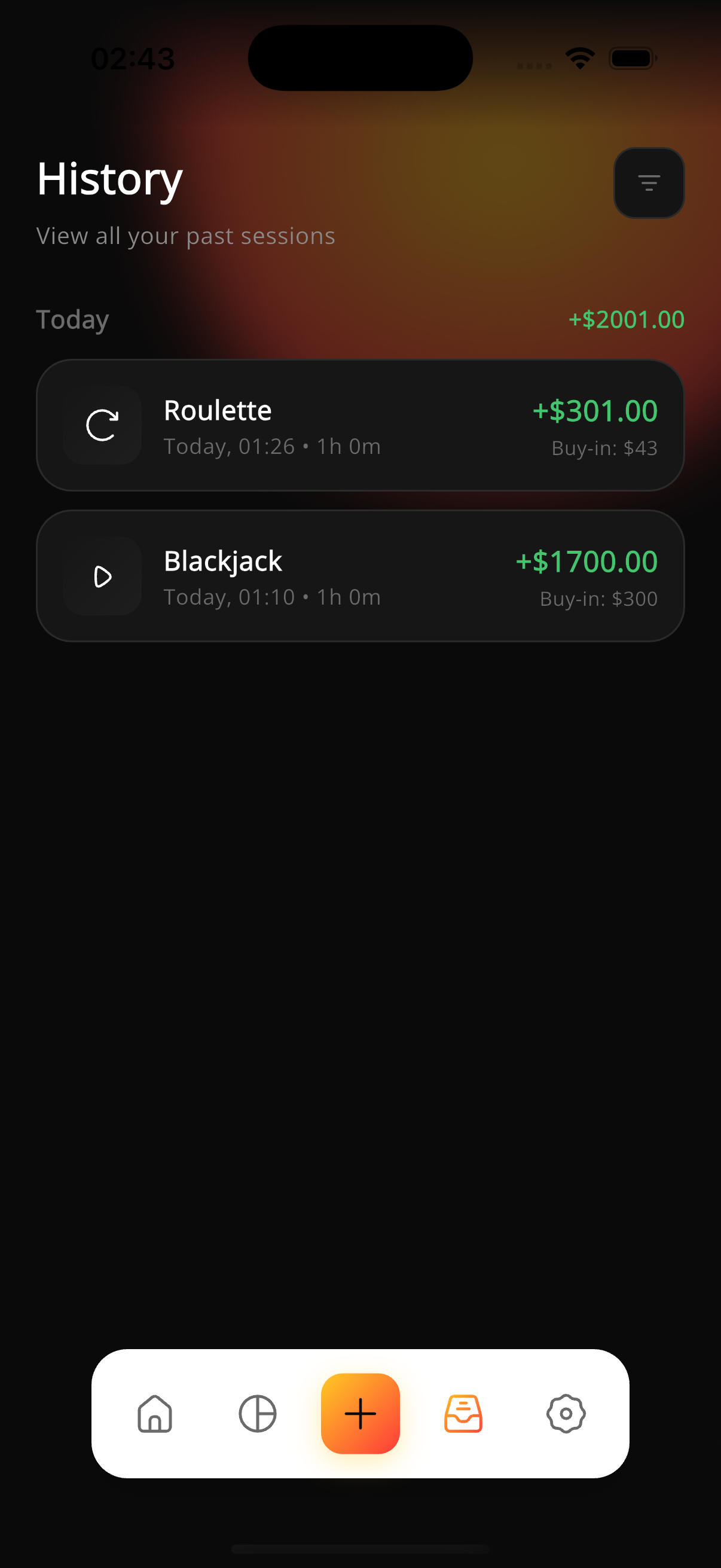The image size is (721, 1568).
Task: Tap today's total of +$2001.00
Action: (x=626, y=319)
